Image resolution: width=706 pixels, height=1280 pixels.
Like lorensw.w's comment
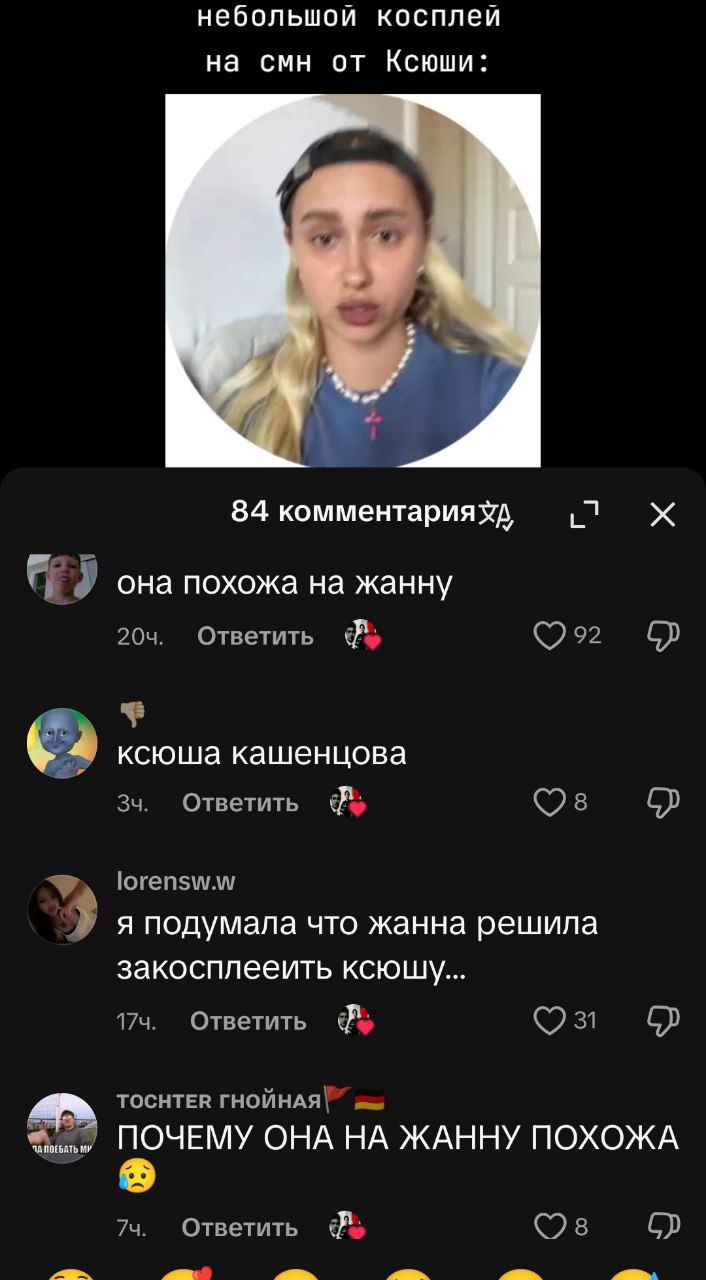[x=550, y=1021]
